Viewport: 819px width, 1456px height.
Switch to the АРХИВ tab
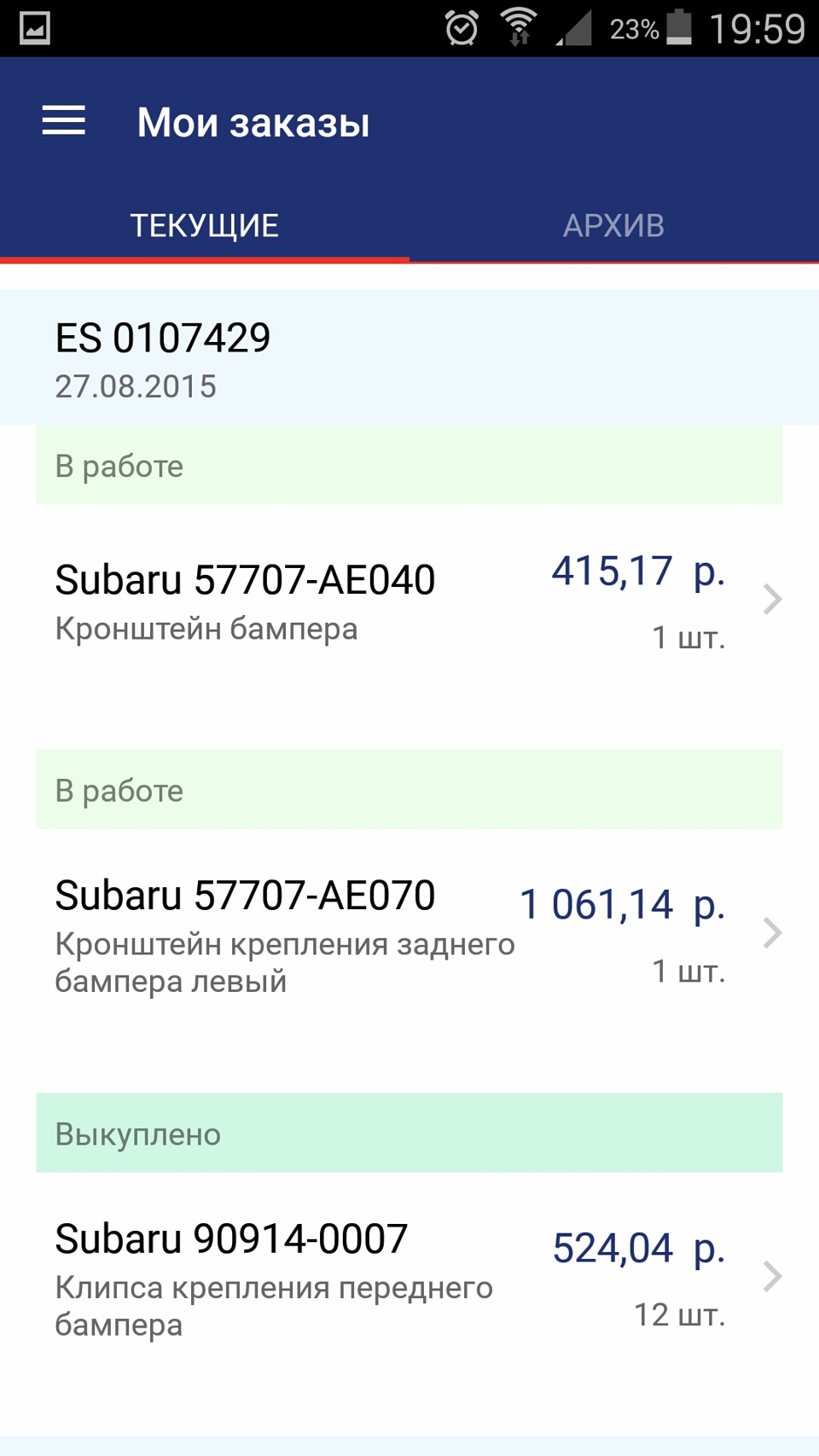[614, 224]
